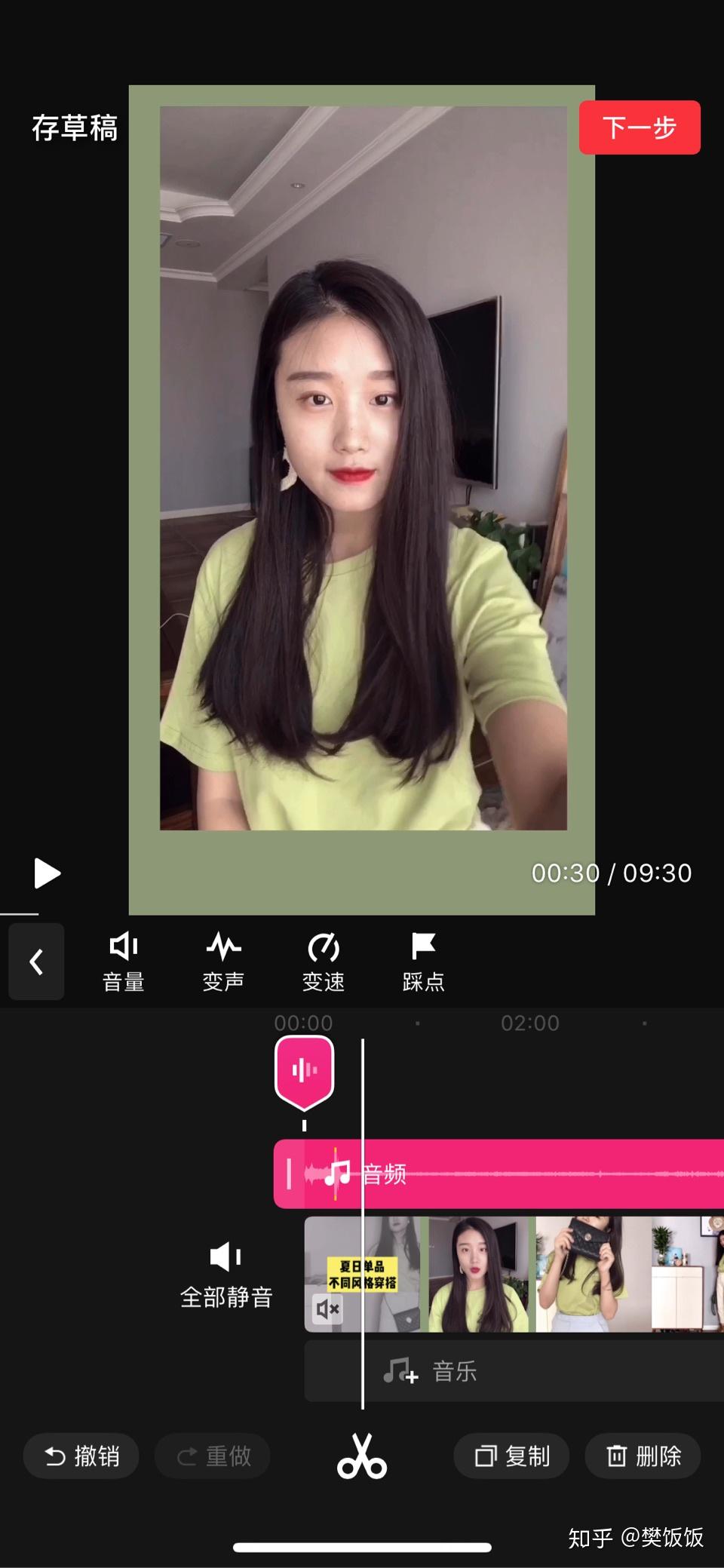Go back using the left chevron
Viewport: 724px width, 1568px height.
(36, 962)
